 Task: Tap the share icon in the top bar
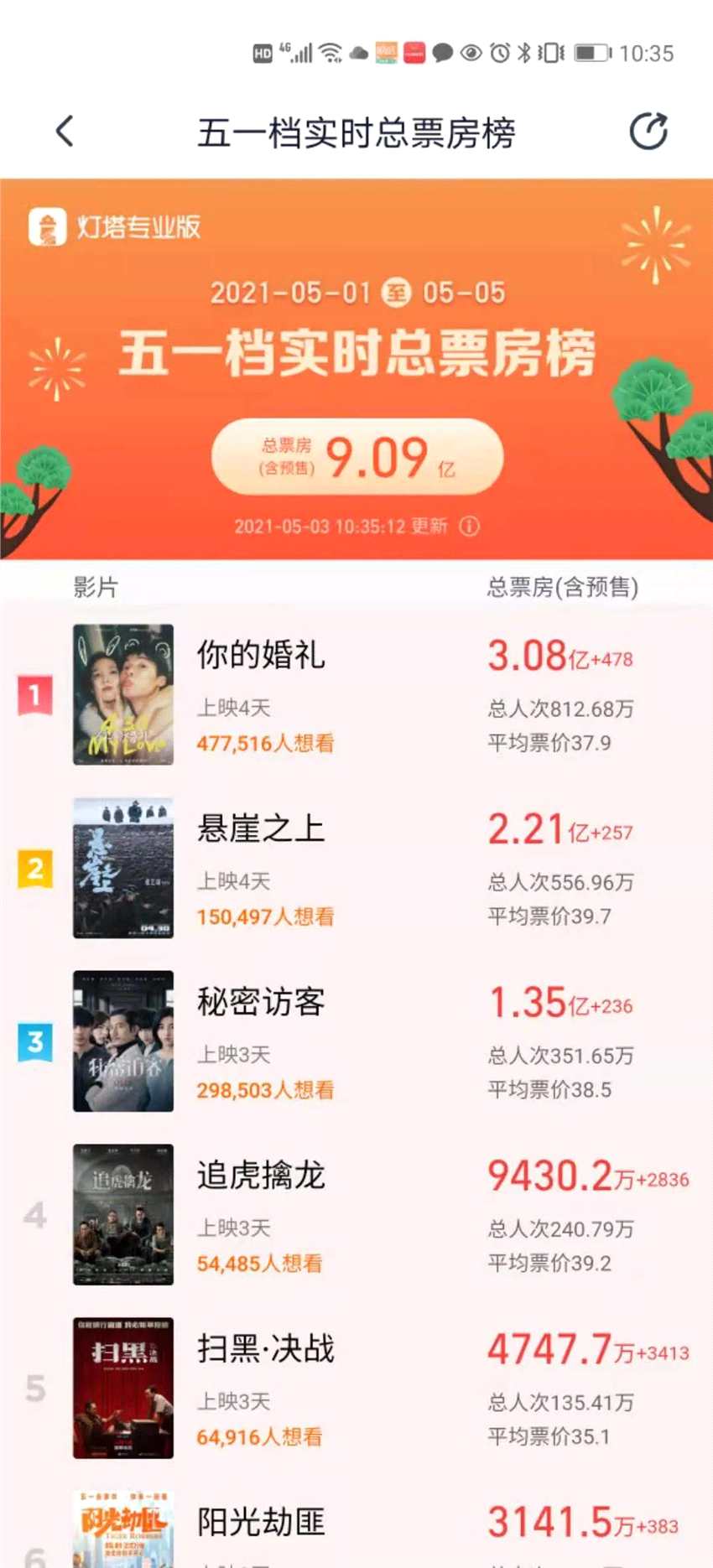click(x=648, y=132)
